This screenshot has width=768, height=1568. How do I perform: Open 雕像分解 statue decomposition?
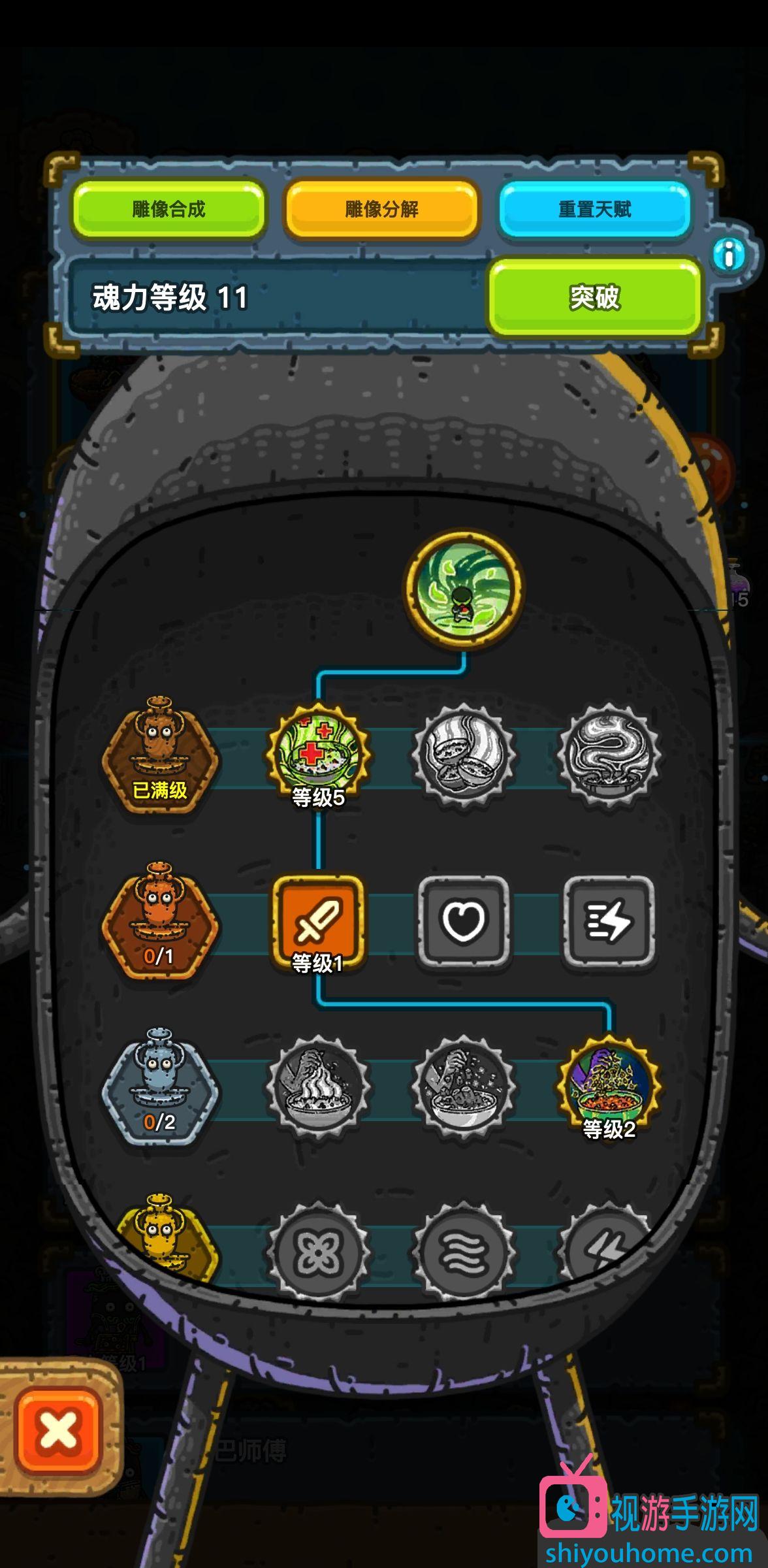[x=382, y=210]
